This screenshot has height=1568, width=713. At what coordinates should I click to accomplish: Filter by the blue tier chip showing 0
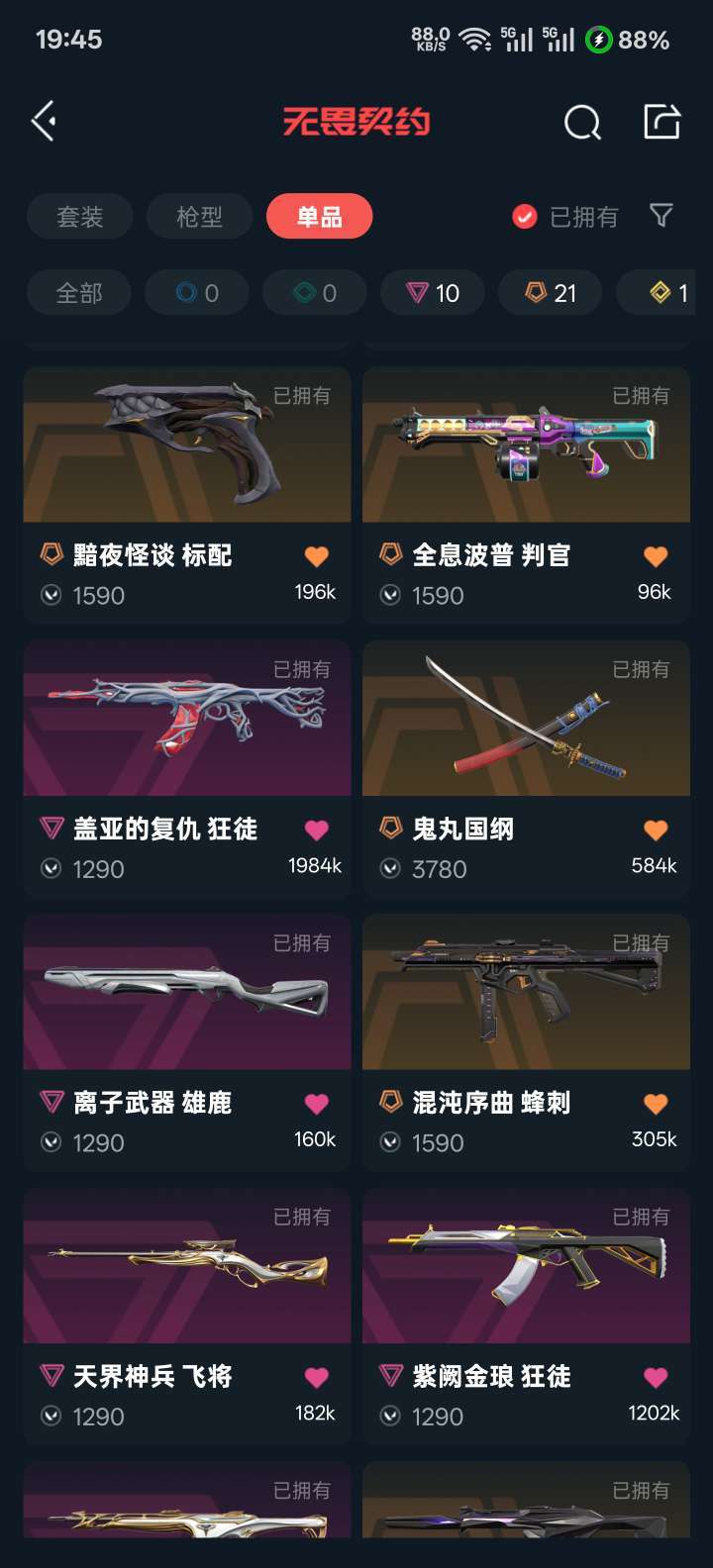(x=197, y=293)
